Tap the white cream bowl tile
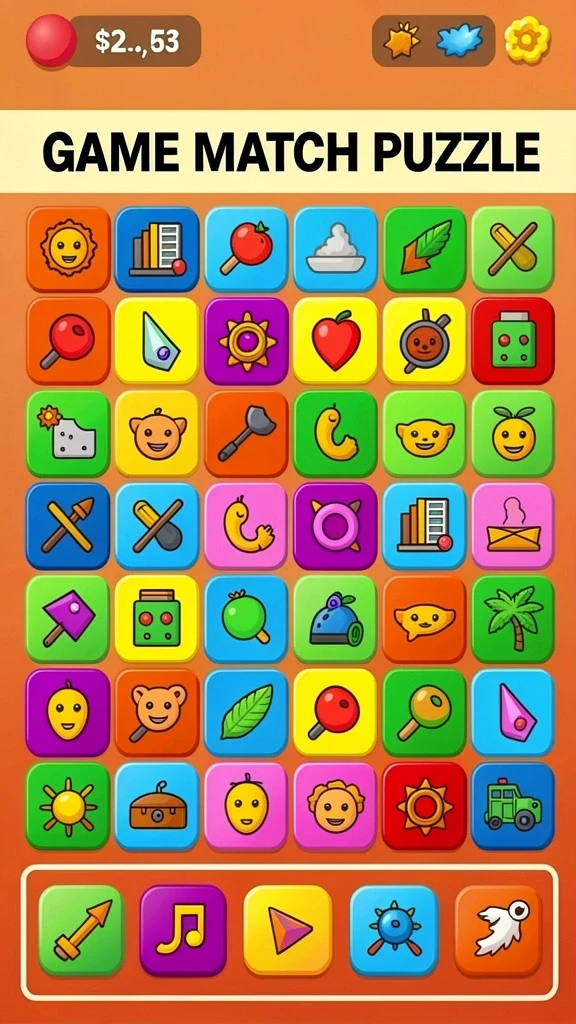 point(335,249)
